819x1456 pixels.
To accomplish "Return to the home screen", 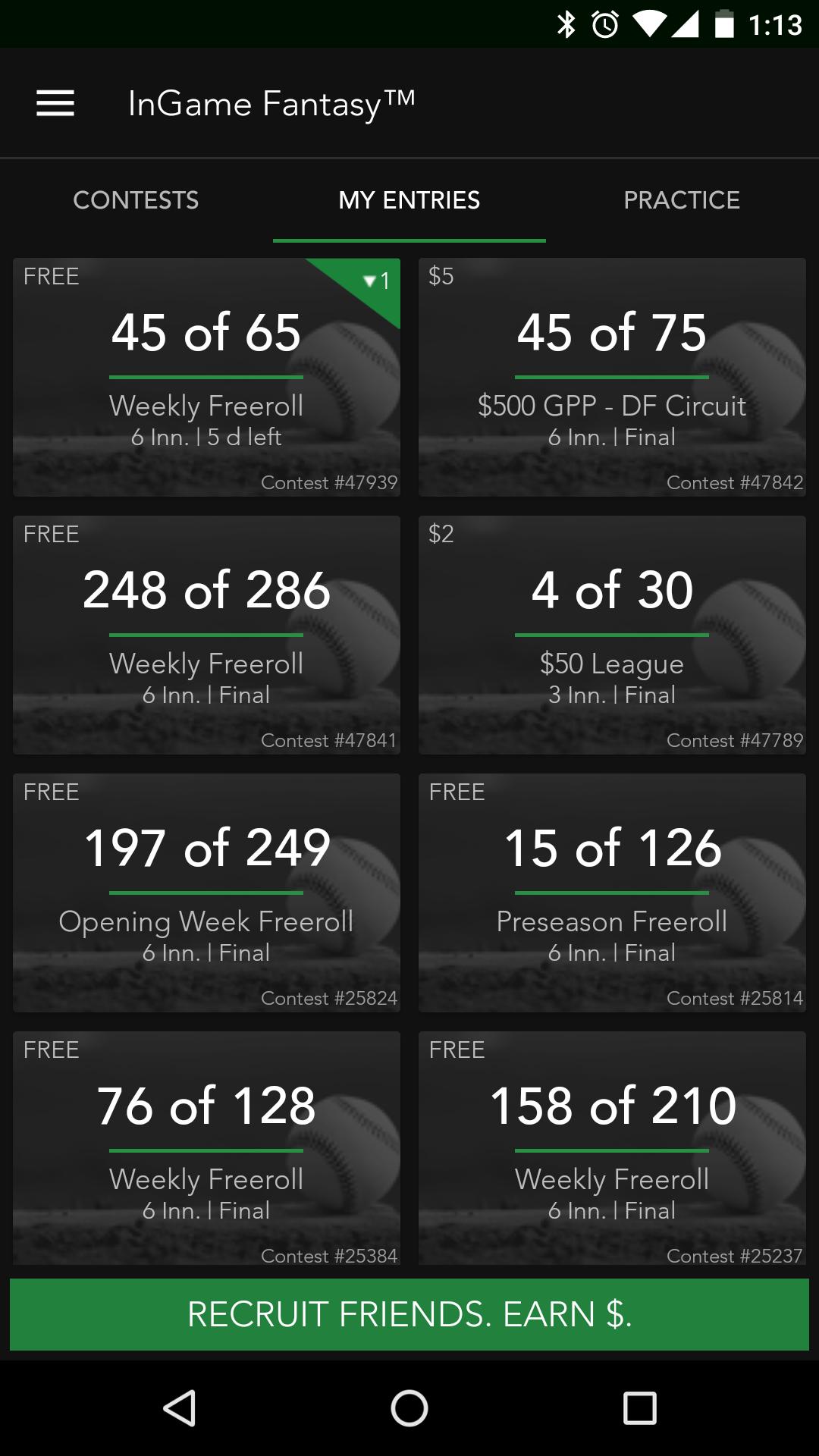I will click(409, 1408).
